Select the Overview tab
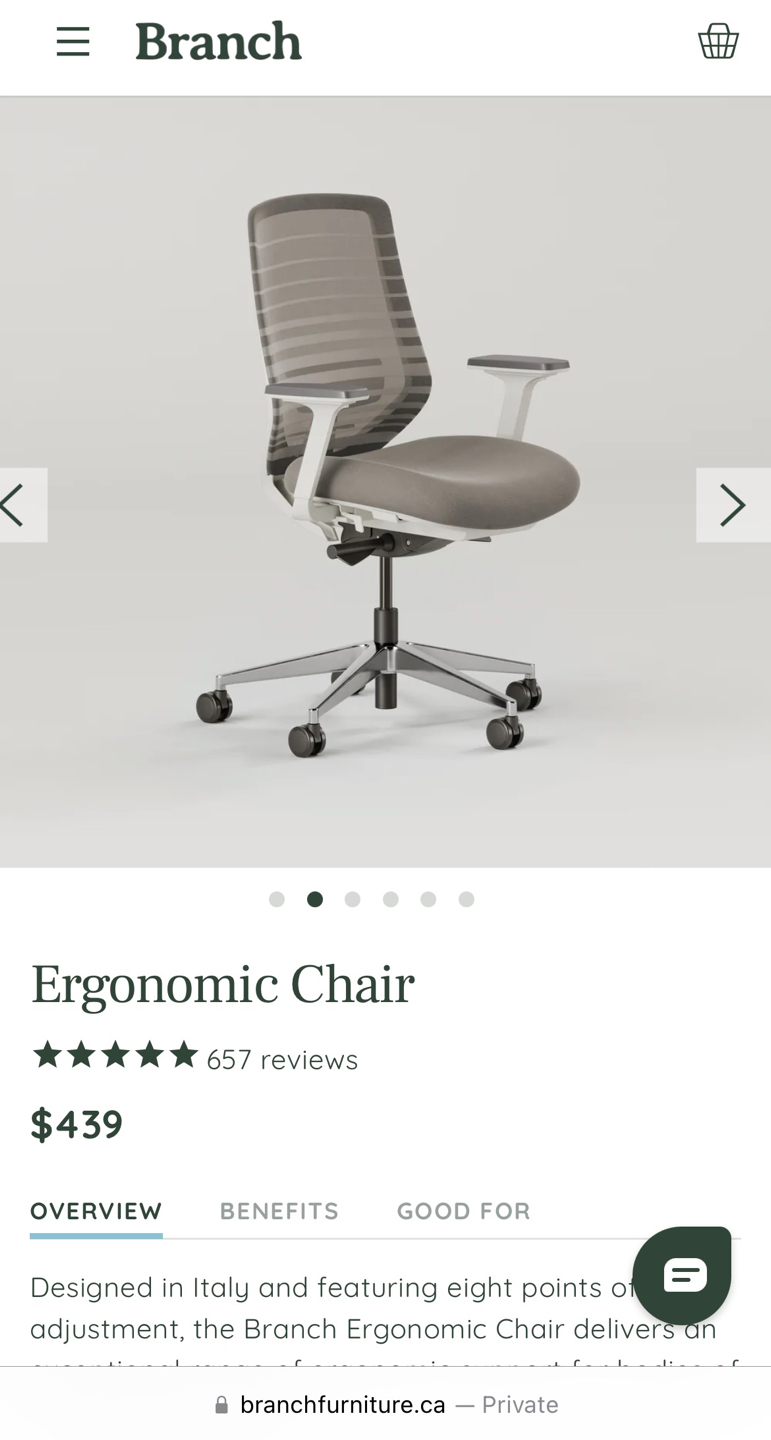This screenshot has width=771, height=1440. point(96,1211)
